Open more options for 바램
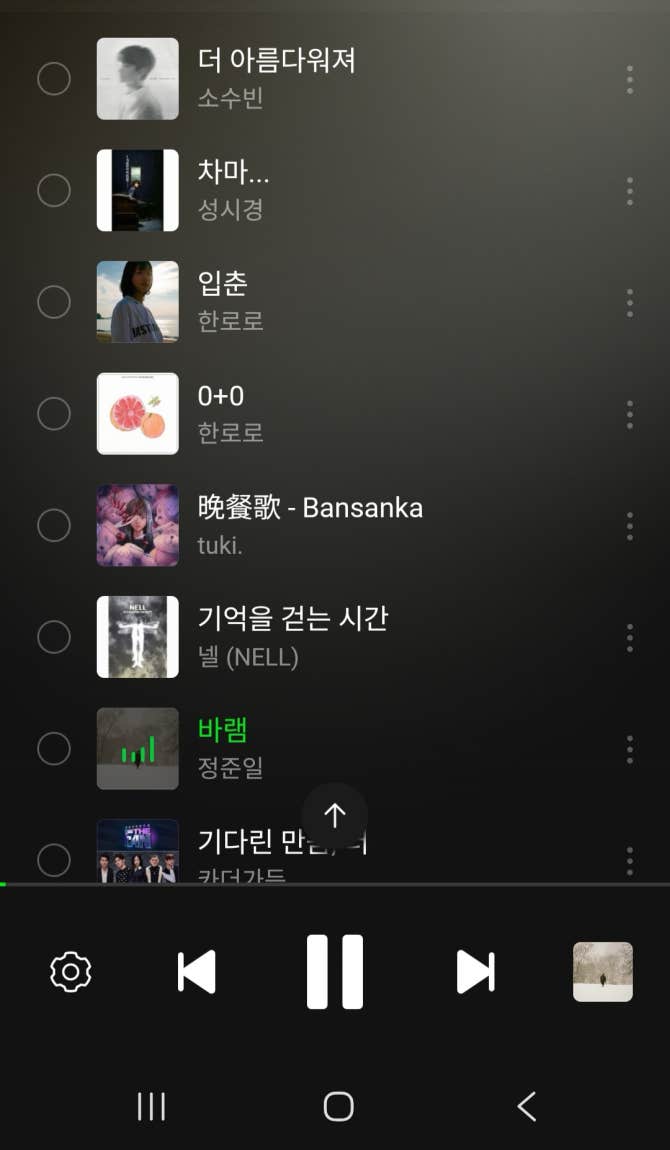 [x=629, y=749]
